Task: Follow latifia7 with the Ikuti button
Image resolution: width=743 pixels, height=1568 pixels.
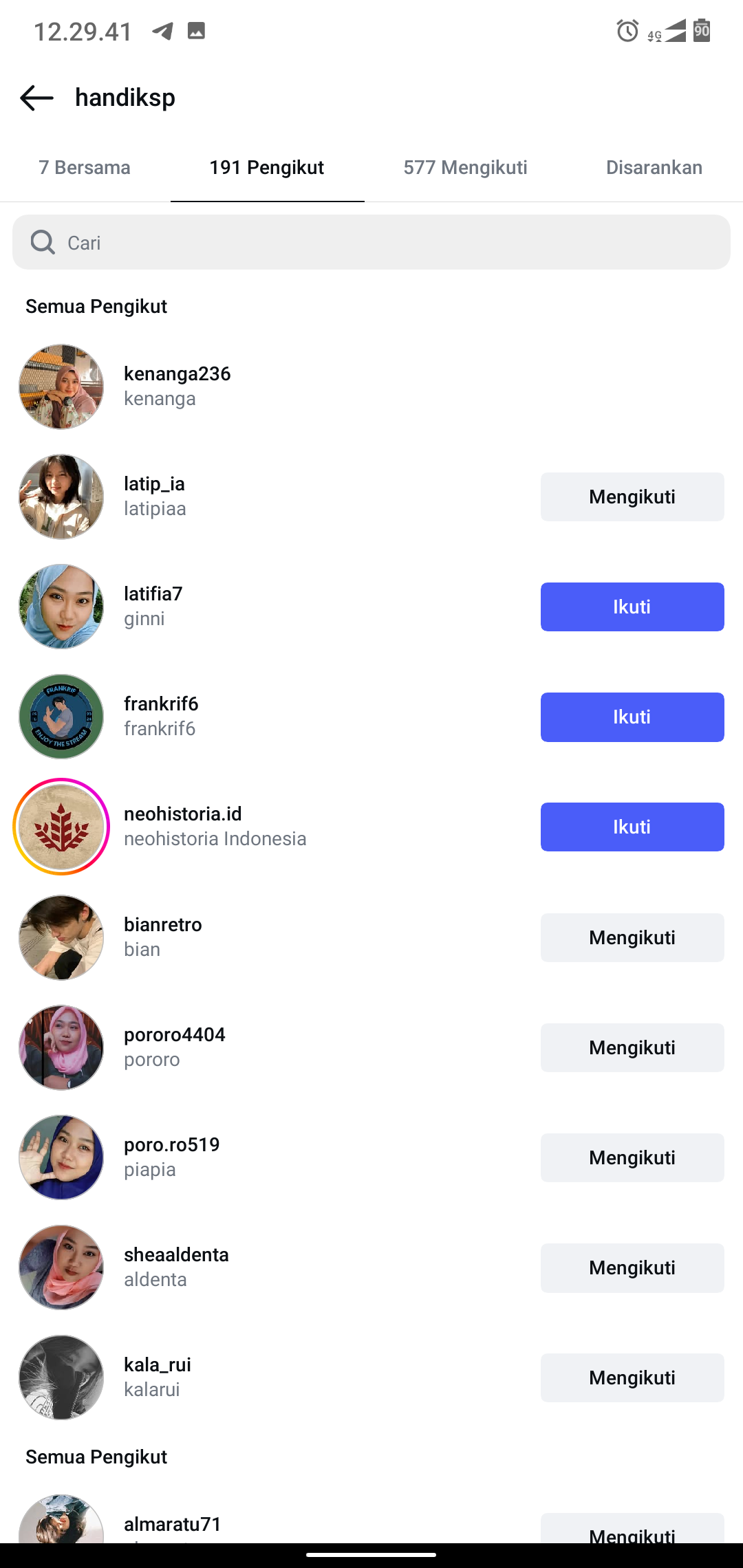Action: pos(632,607)
